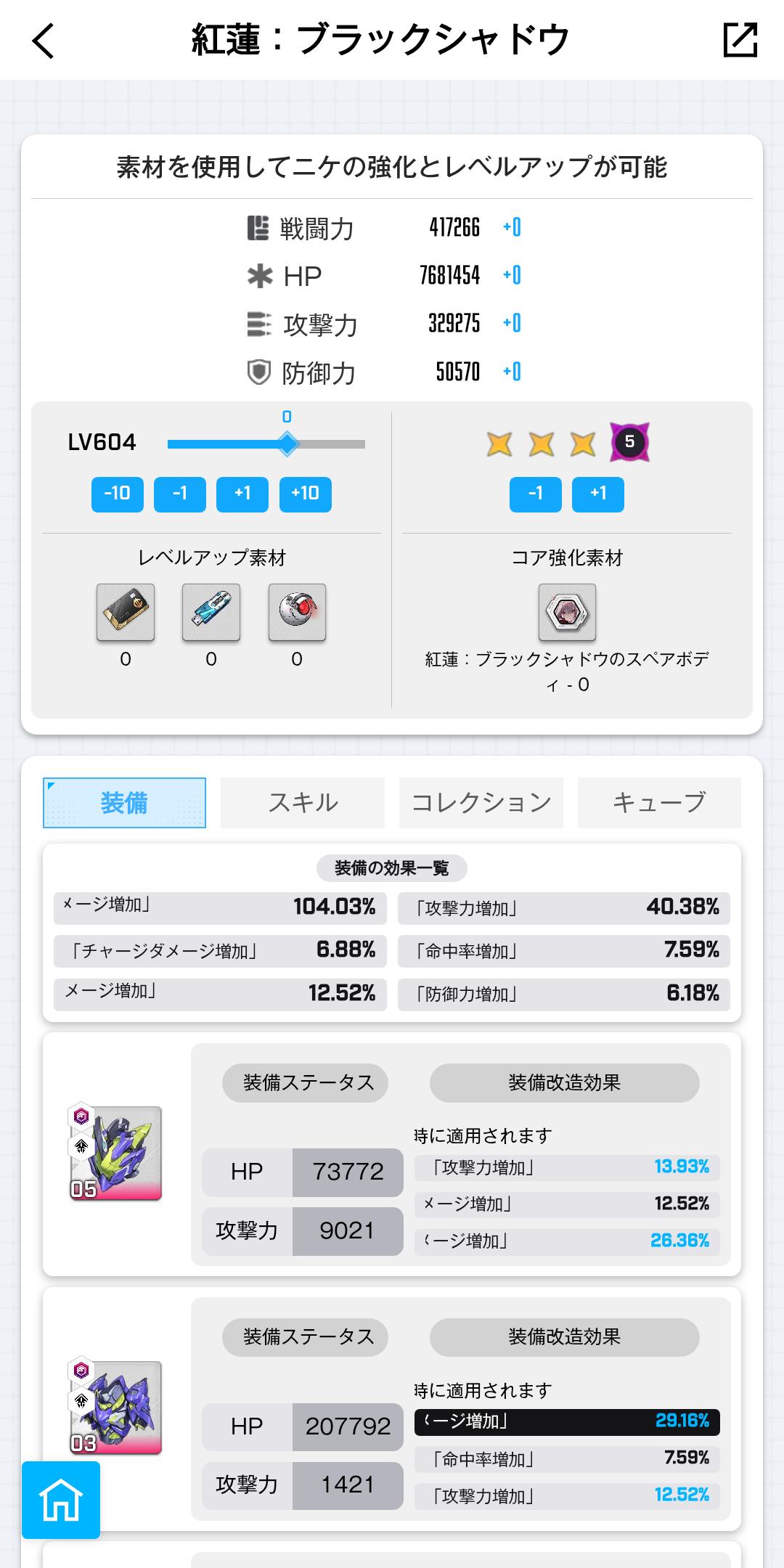
Task: Lower core enhancement by 1
Action: [536, 494]
